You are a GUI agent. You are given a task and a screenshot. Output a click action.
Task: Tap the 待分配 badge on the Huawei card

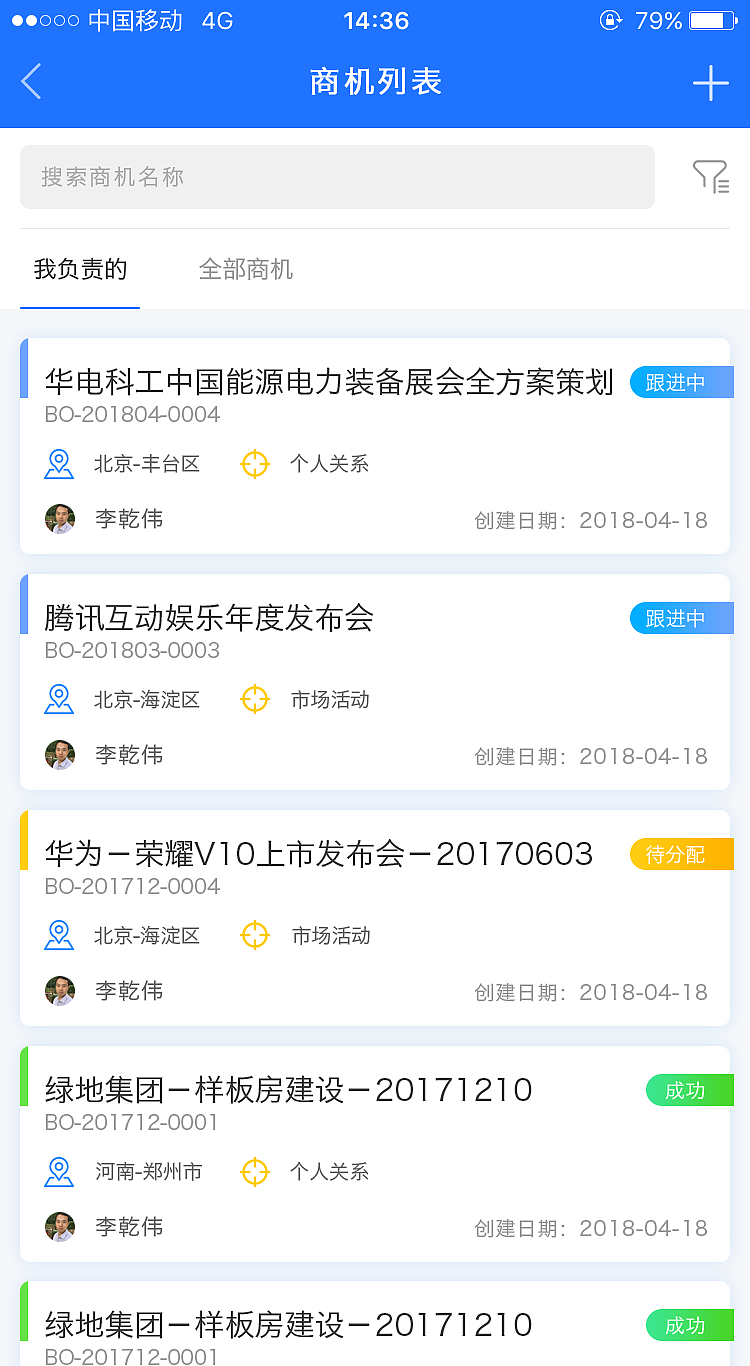(685, 853)
